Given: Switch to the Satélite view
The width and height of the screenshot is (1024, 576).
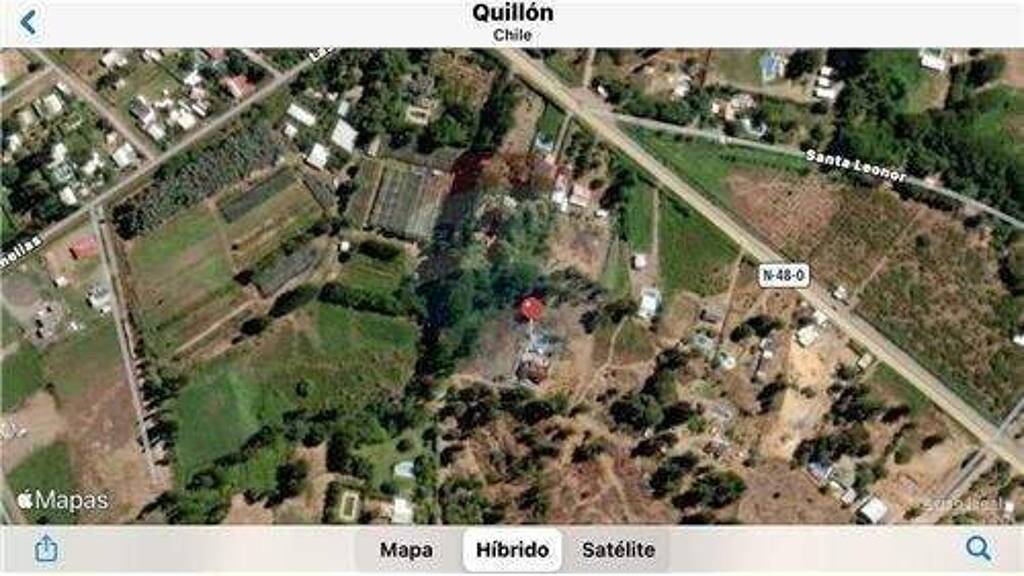Looking at the screenshot, I should click(x=618, y=550).
